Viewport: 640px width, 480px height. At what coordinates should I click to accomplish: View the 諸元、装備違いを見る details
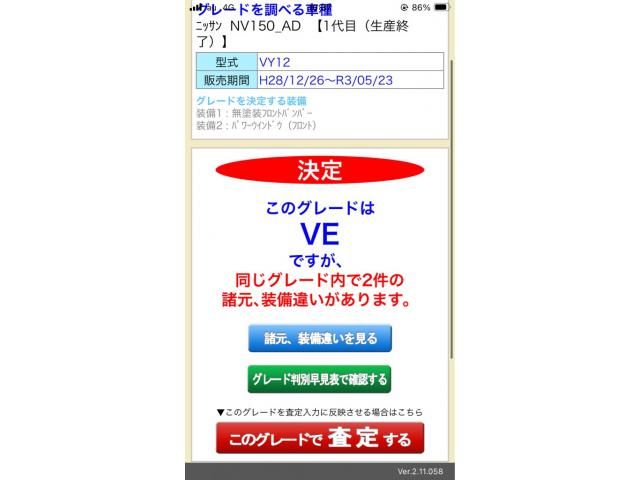coord(320,339)
